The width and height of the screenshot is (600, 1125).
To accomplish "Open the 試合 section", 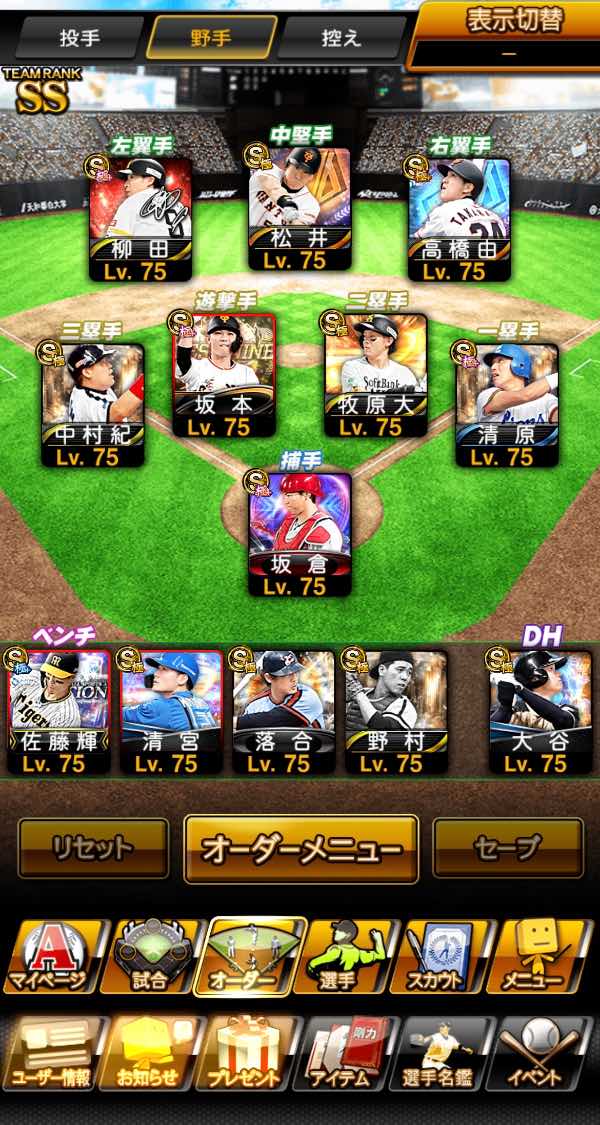I will 149,956.
